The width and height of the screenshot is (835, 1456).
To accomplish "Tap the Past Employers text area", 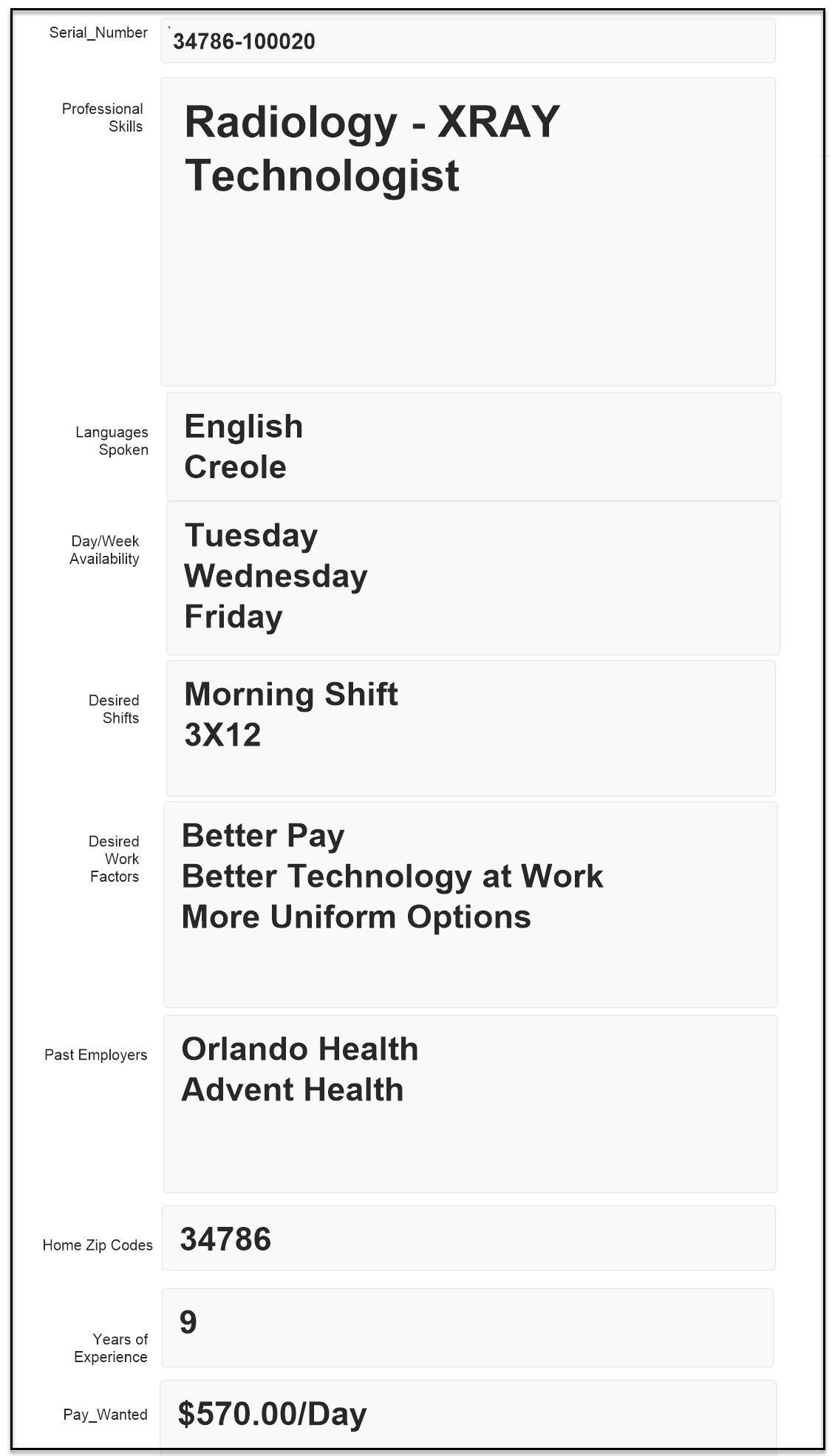I will click(x=470, y=1103).
